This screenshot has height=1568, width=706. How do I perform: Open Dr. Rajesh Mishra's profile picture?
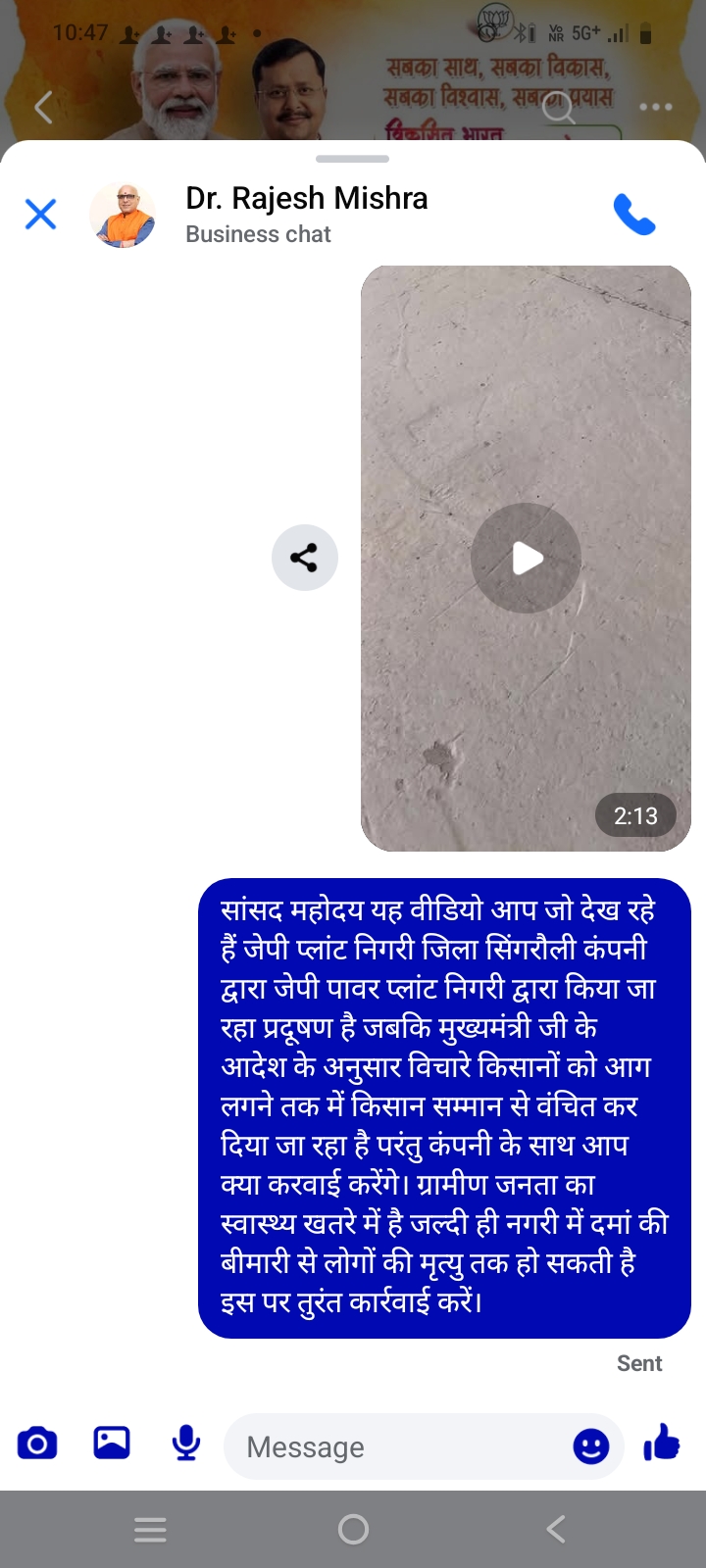123,215
